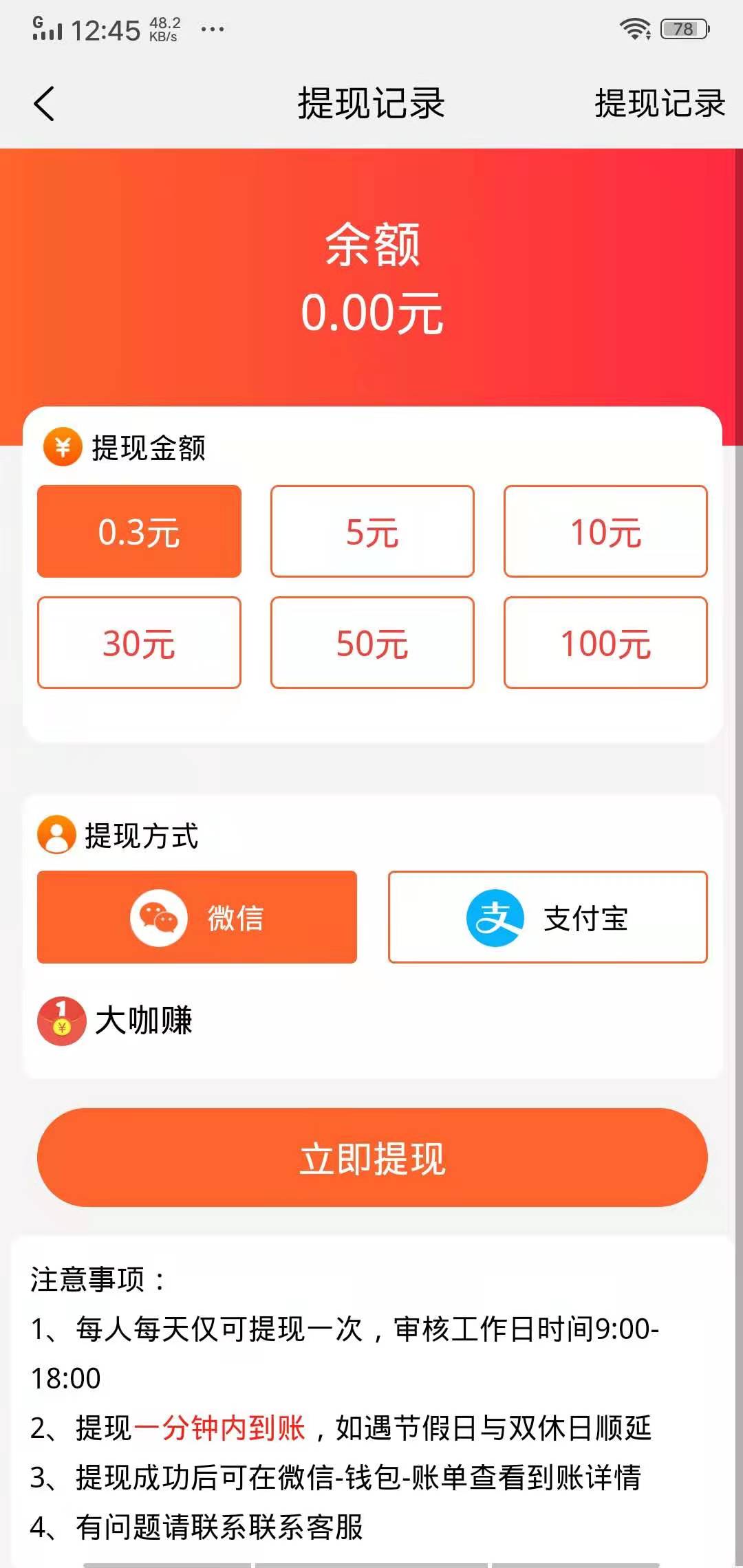Open 提现记录 from the top-right link
Screen dimensions: 743x1568
tap(658, 103)
